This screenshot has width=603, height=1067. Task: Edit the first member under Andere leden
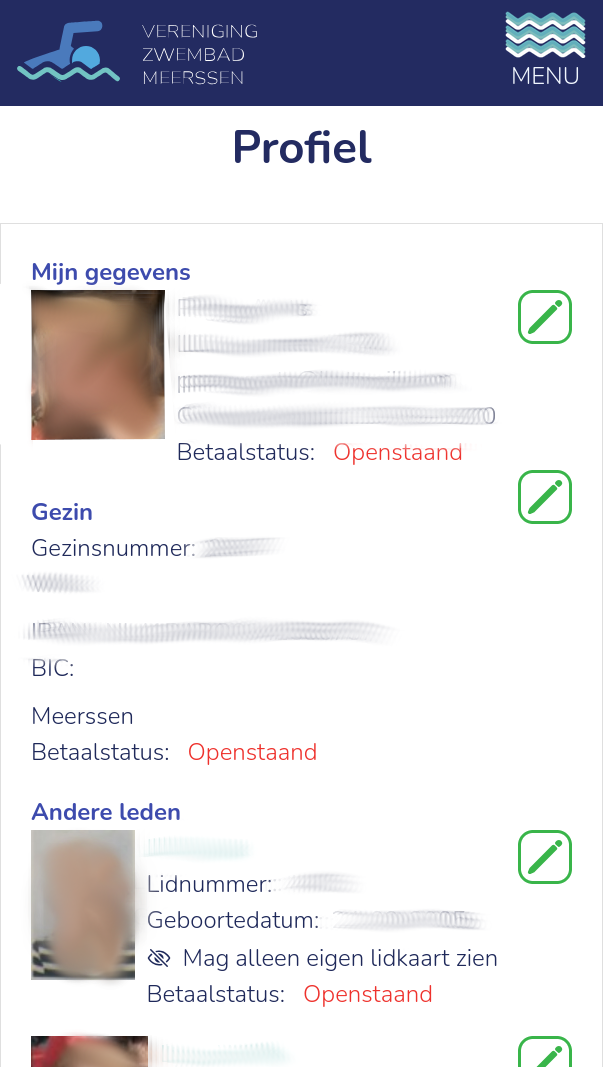click(x=545, y=857)
